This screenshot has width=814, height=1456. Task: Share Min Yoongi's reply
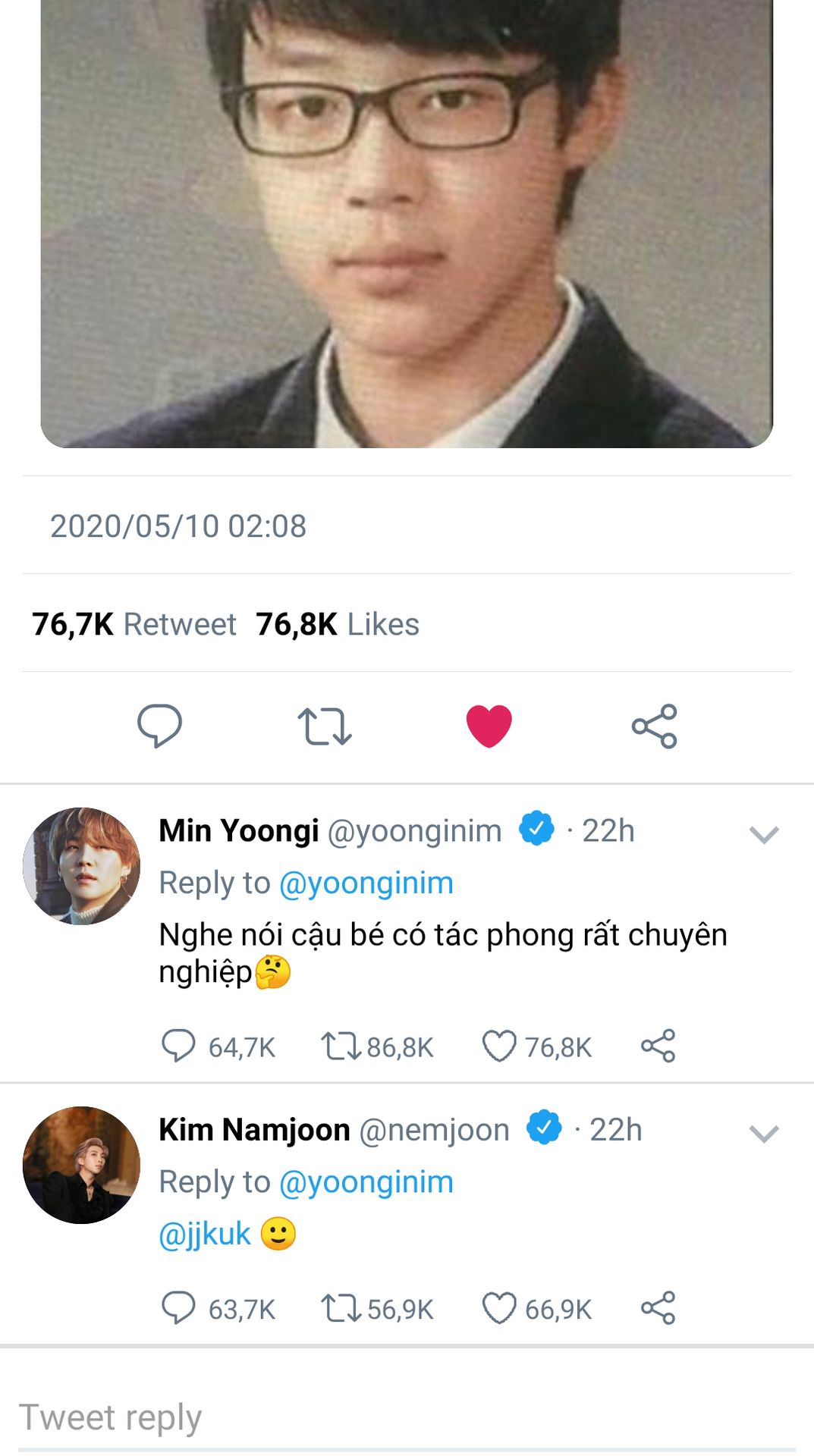point(658,1046)
